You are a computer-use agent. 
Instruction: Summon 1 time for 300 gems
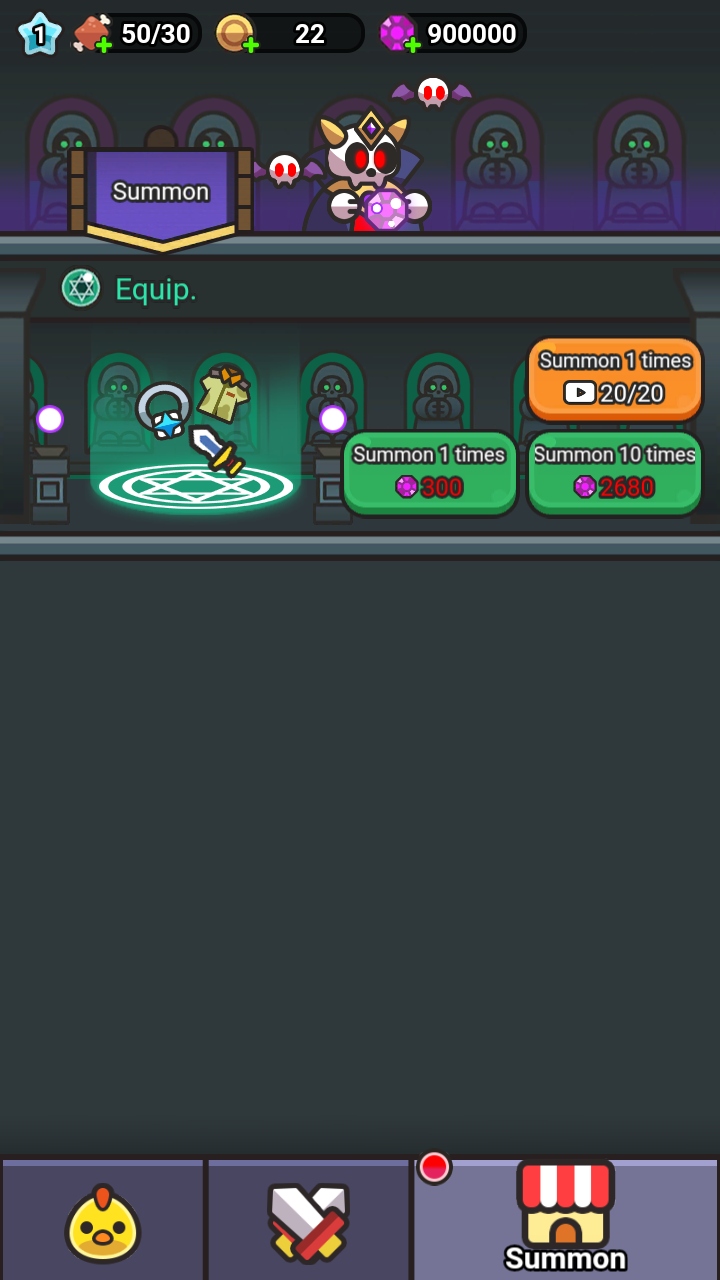click(x=430, y=472)
